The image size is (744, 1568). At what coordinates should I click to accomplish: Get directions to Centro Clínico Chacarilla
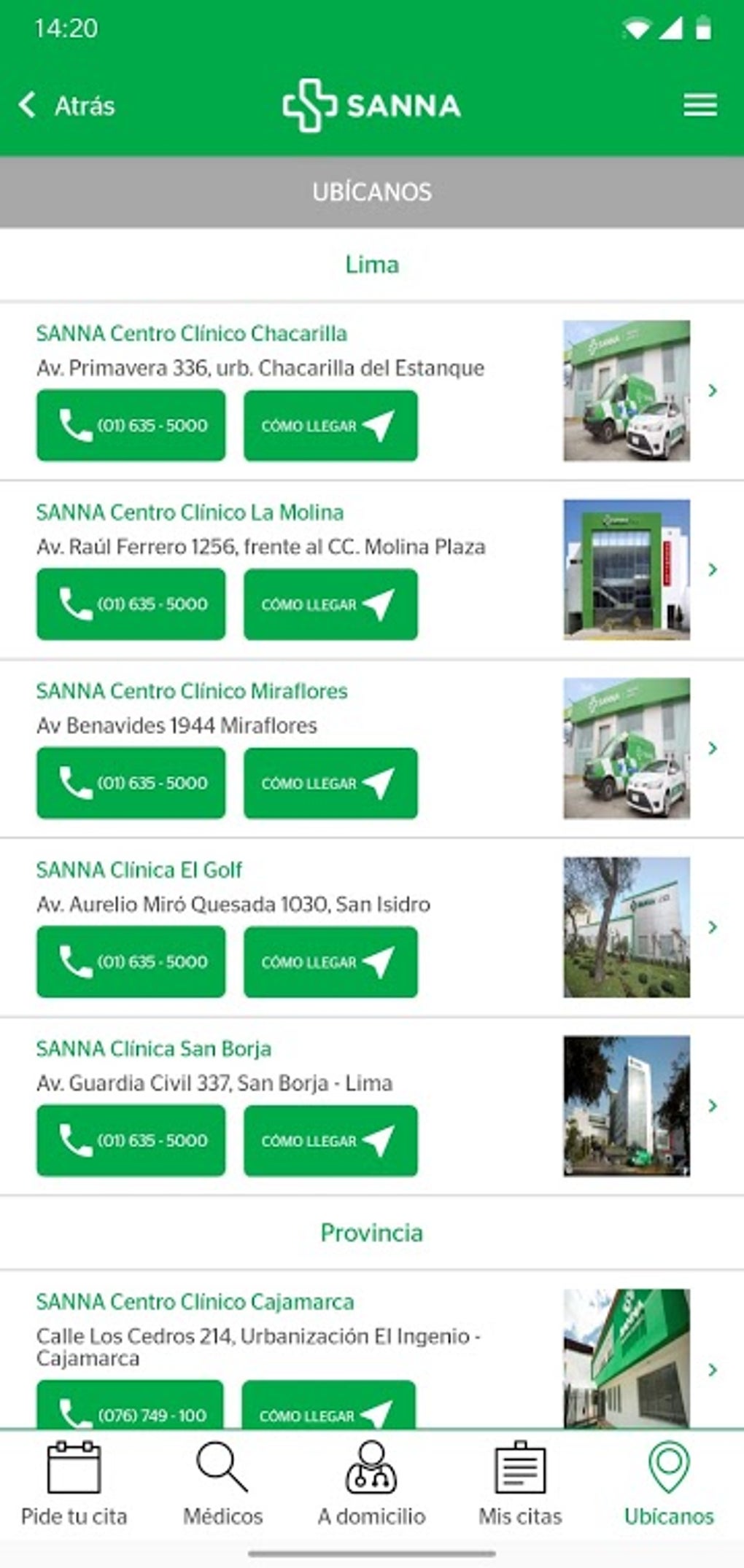tap(330, 426)
